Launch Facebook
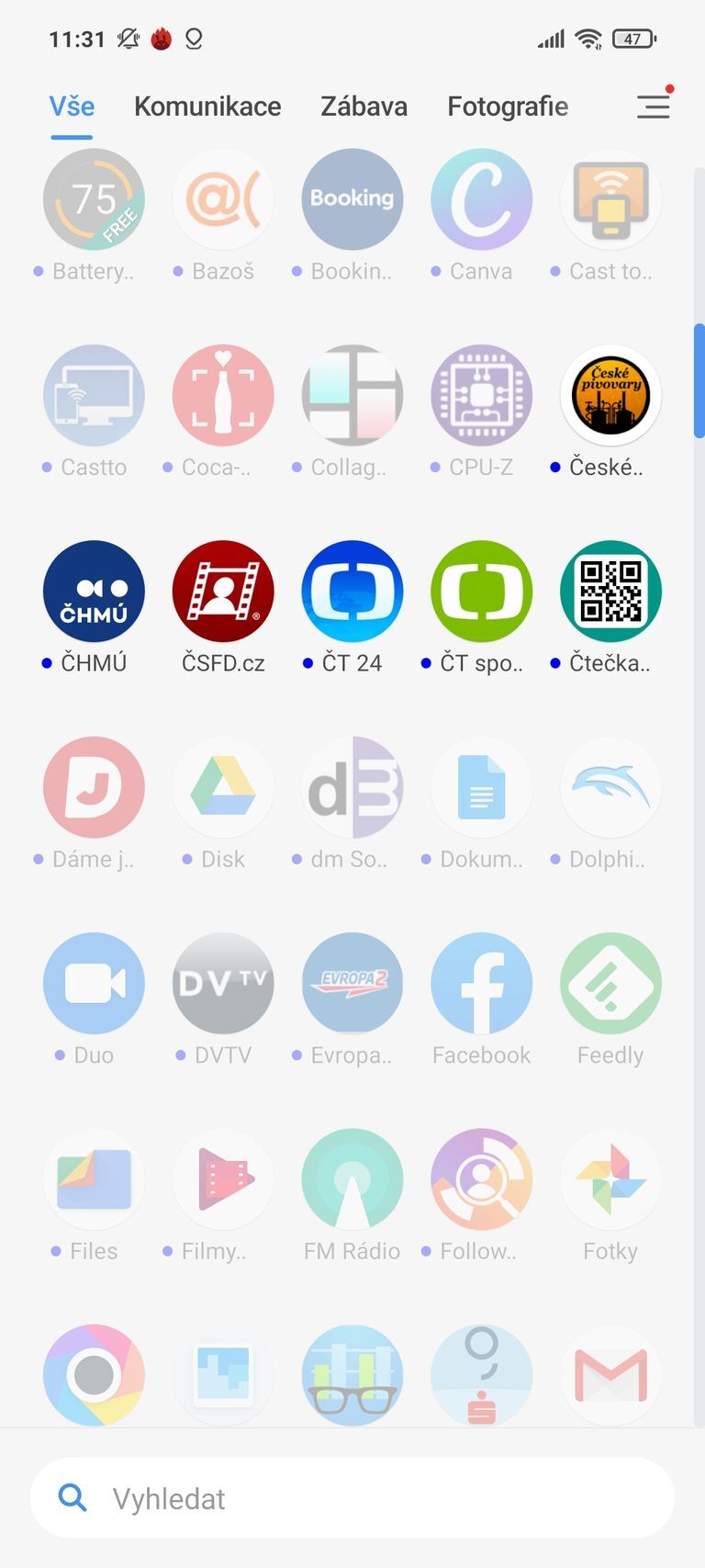This screenshot has height=1568, width=705. click(481, 983)
